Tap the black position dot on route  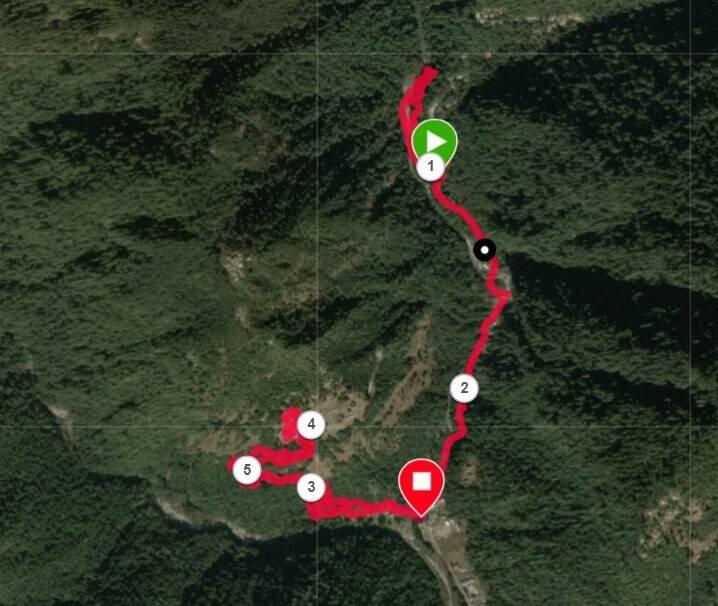click(x=484, y=250)
